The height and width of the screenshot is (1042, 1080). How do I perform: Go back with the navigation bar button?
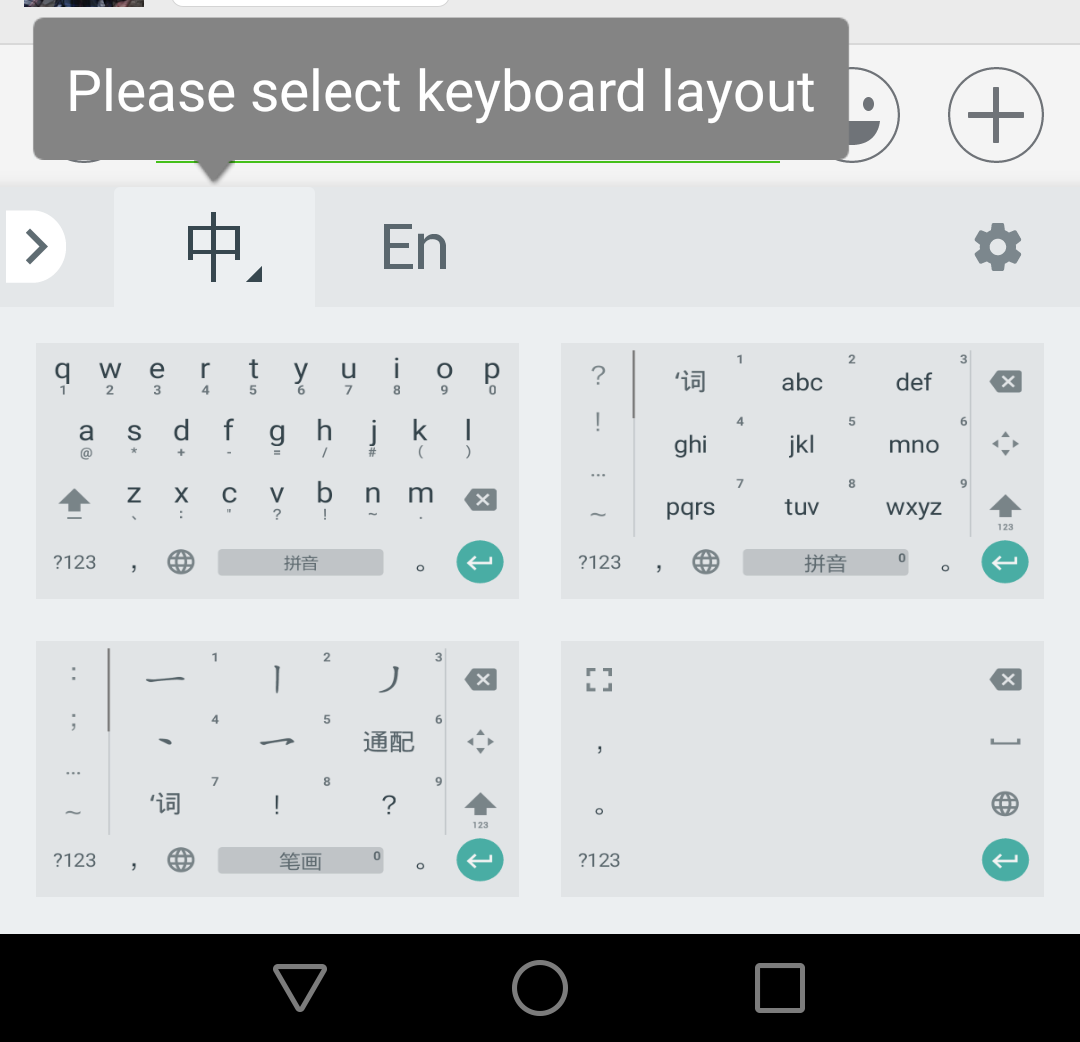click(x=300, y=988)
